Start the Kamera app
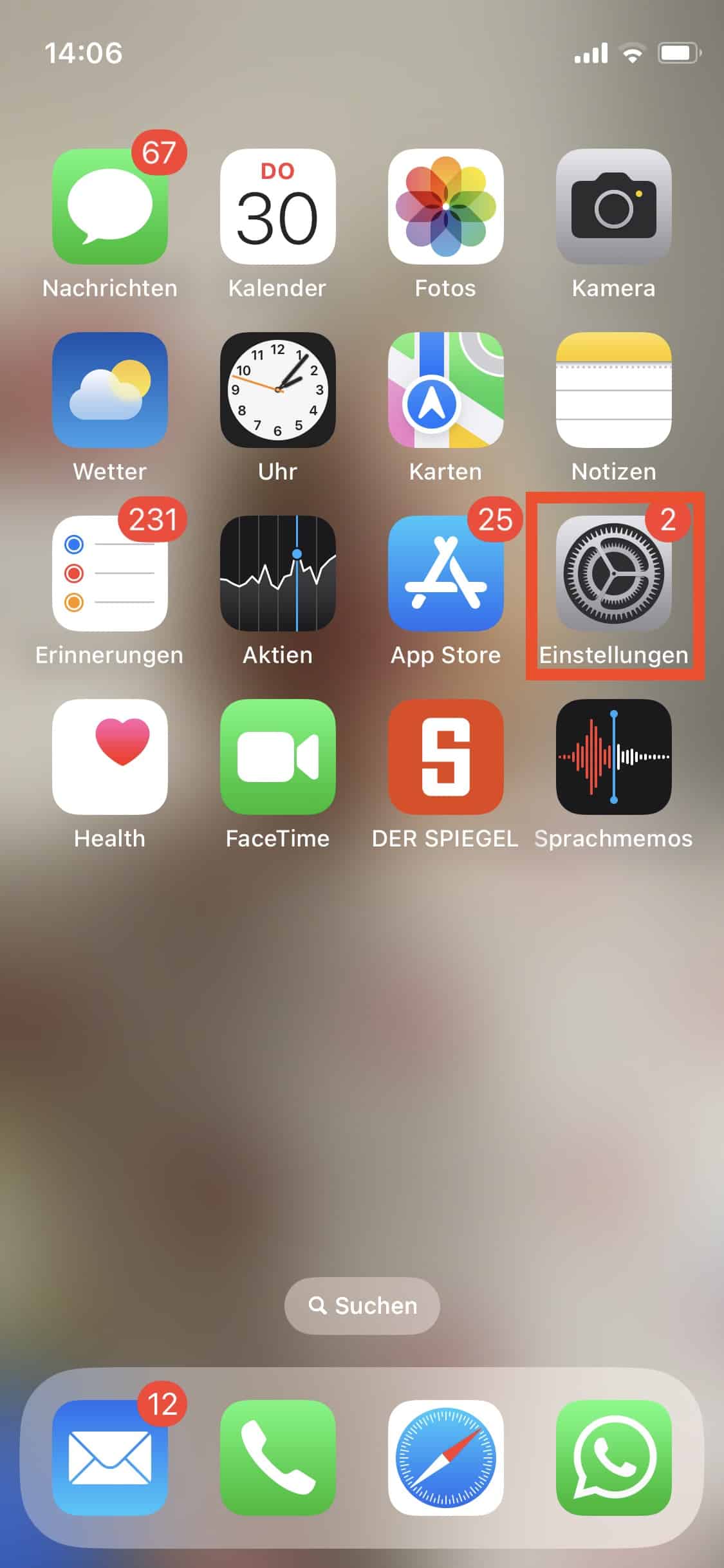This screenshot has width=724, height=1568. [613, 207]
